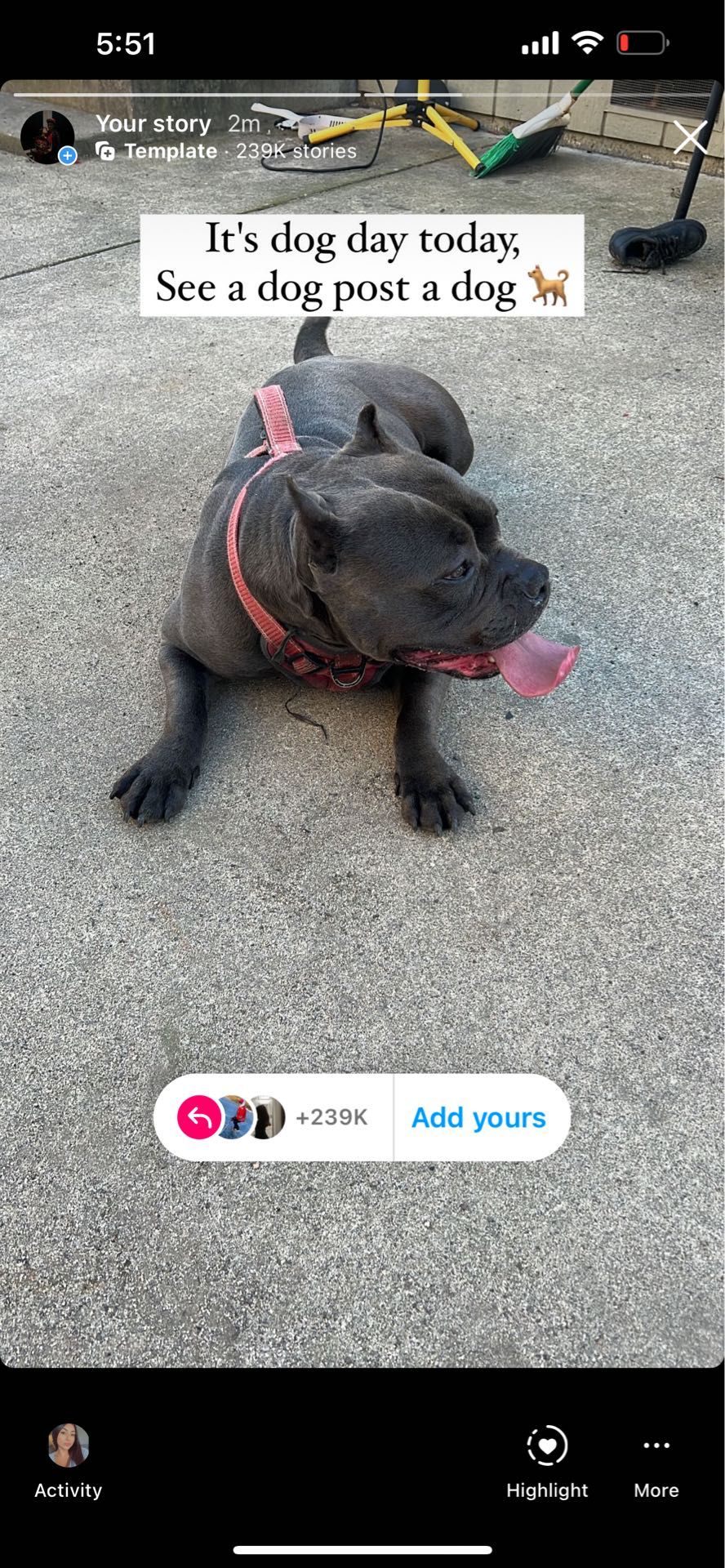The image size is (725, 1568).
Task: Tap your profile picture with plus badge
Action: pos(48,137)
